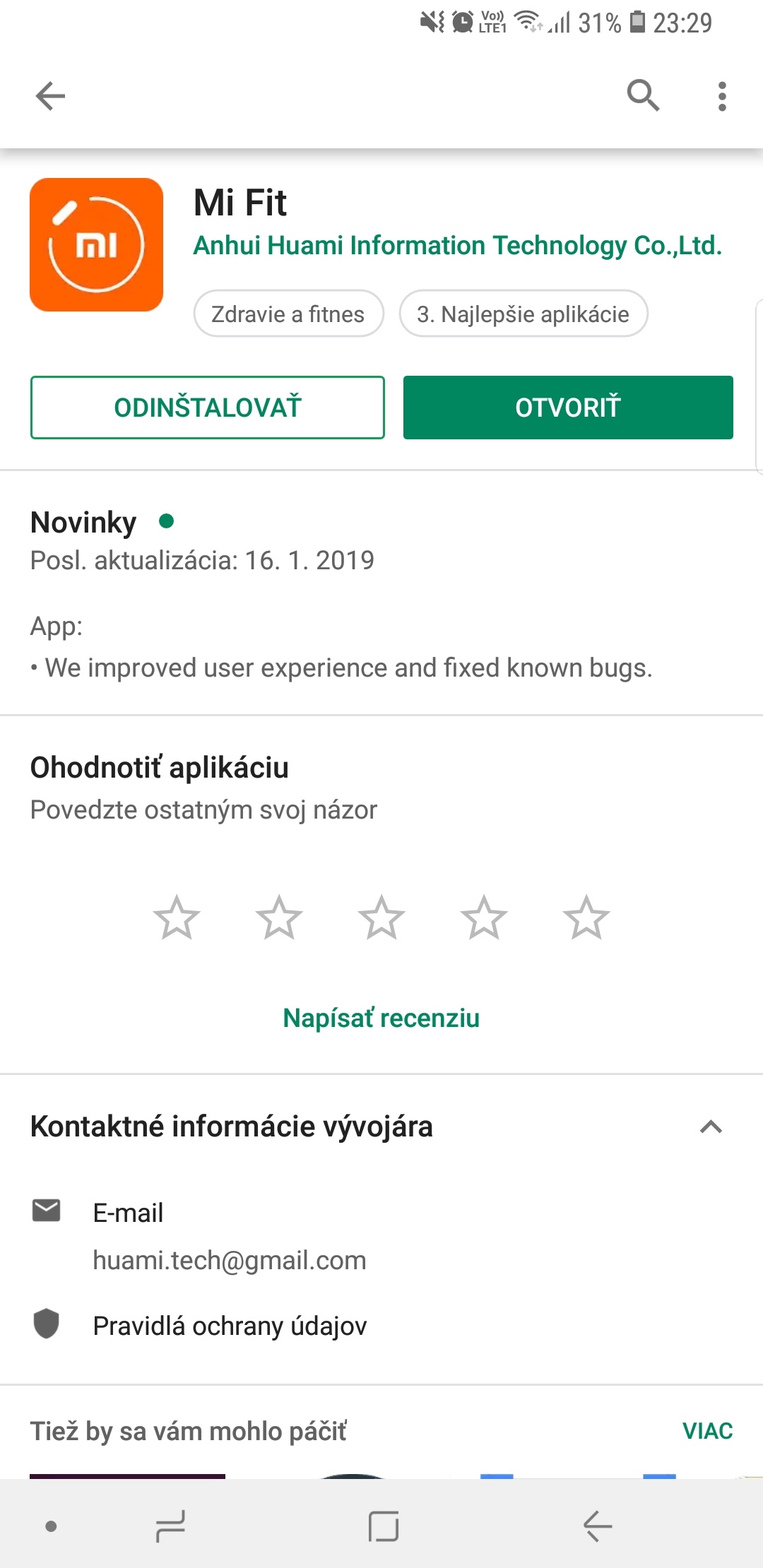Rate the app five stars

(586, 917)
